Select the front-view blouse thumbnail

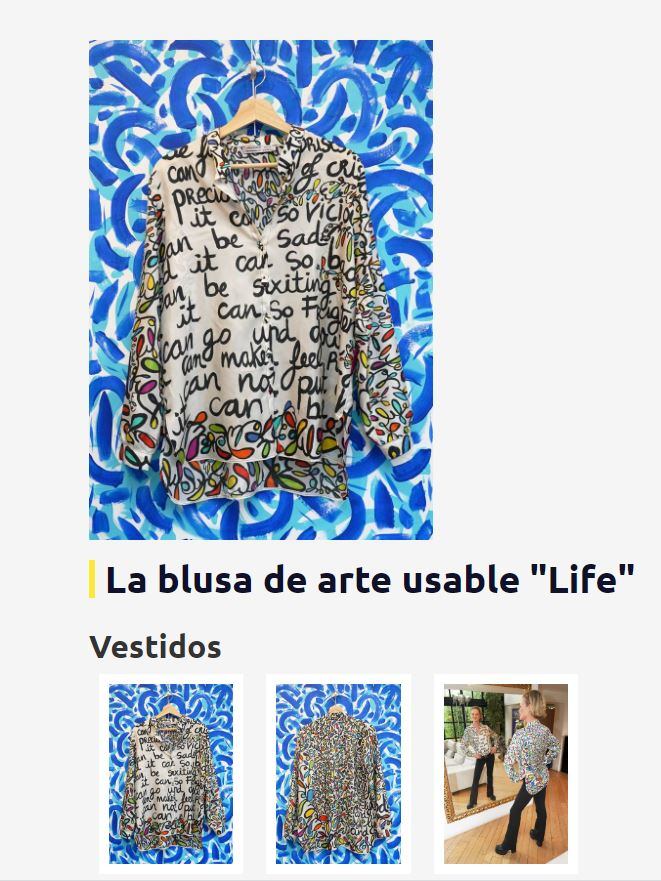pyautogui.click(x=171, y=773)
